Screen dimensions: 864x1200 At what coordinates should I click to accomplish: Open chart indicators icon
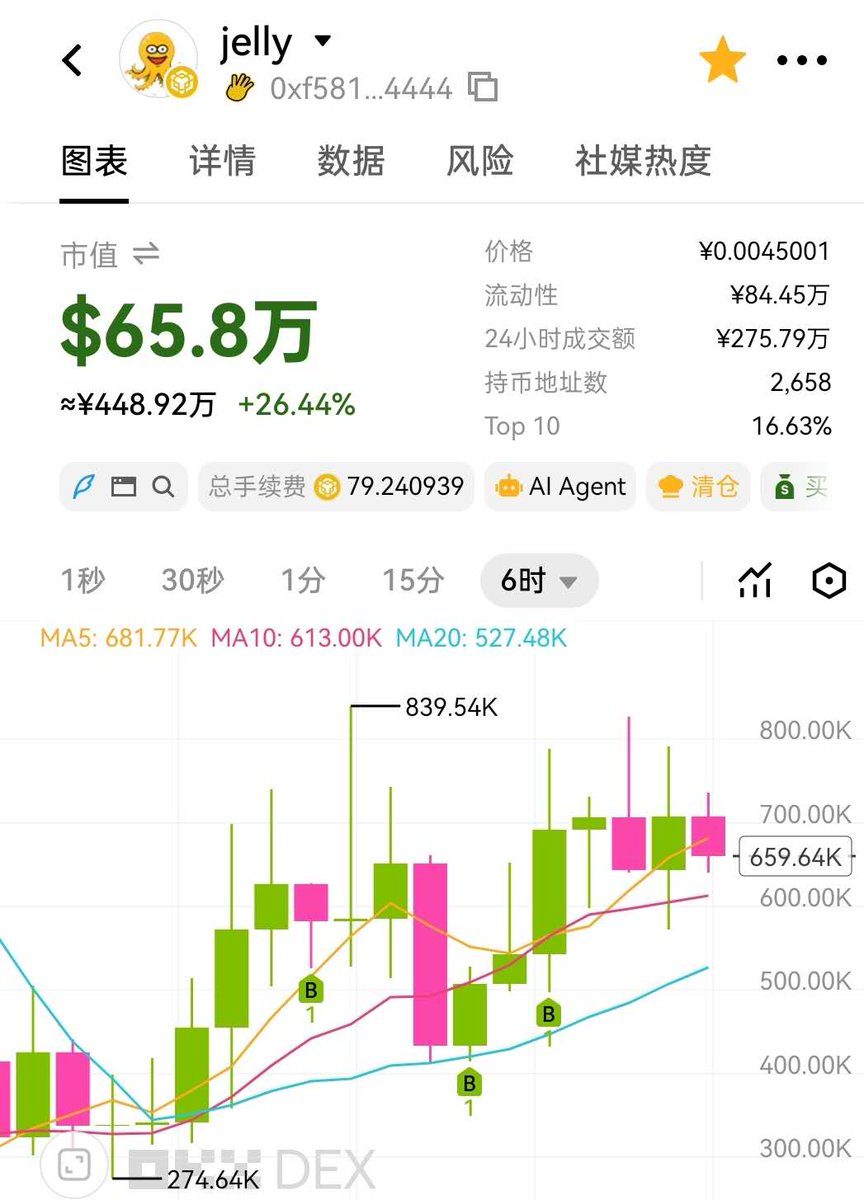[755, 580]
